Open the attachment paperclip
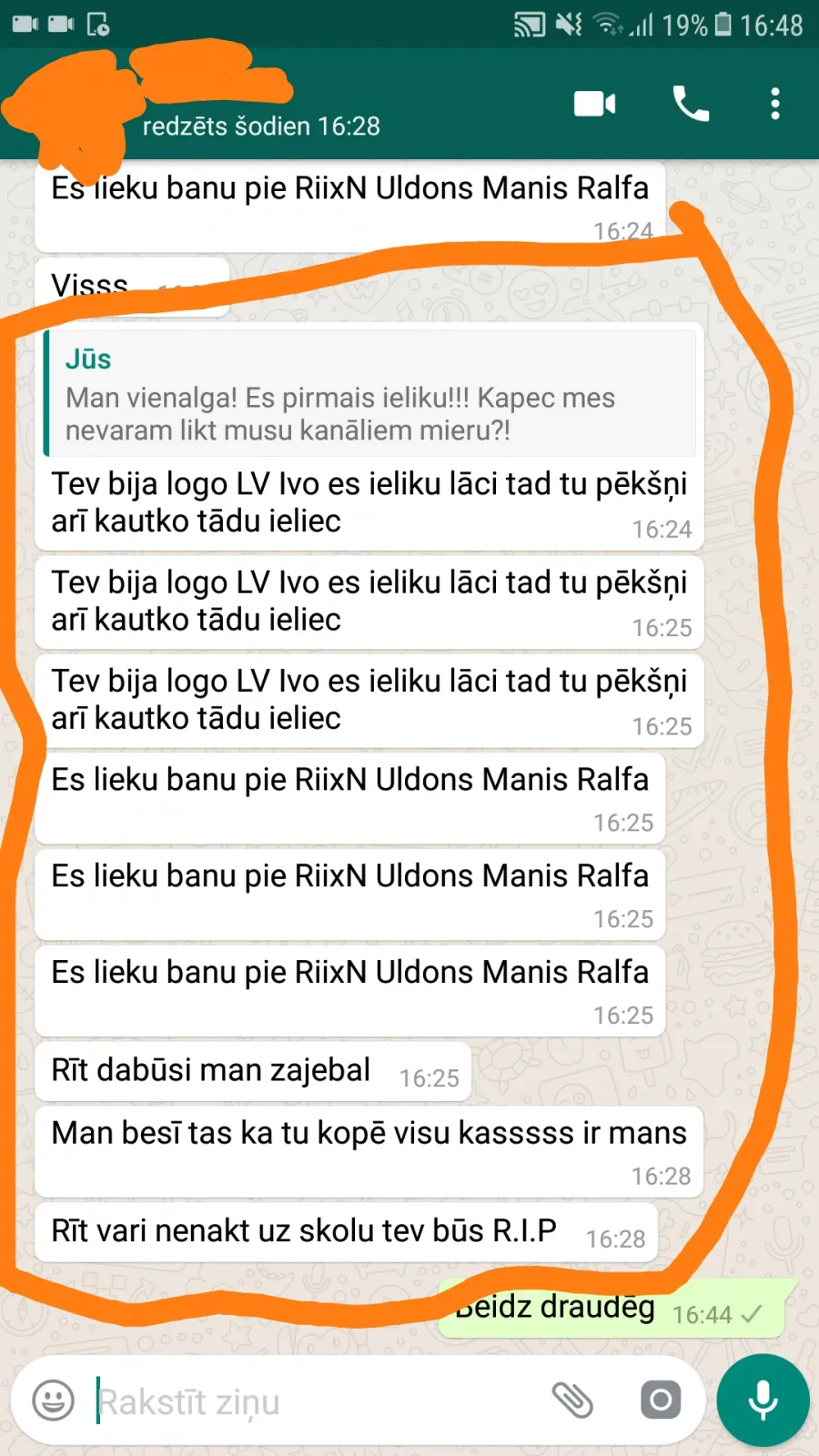Screen dimensions: 819x1456 pos(572,1400)
